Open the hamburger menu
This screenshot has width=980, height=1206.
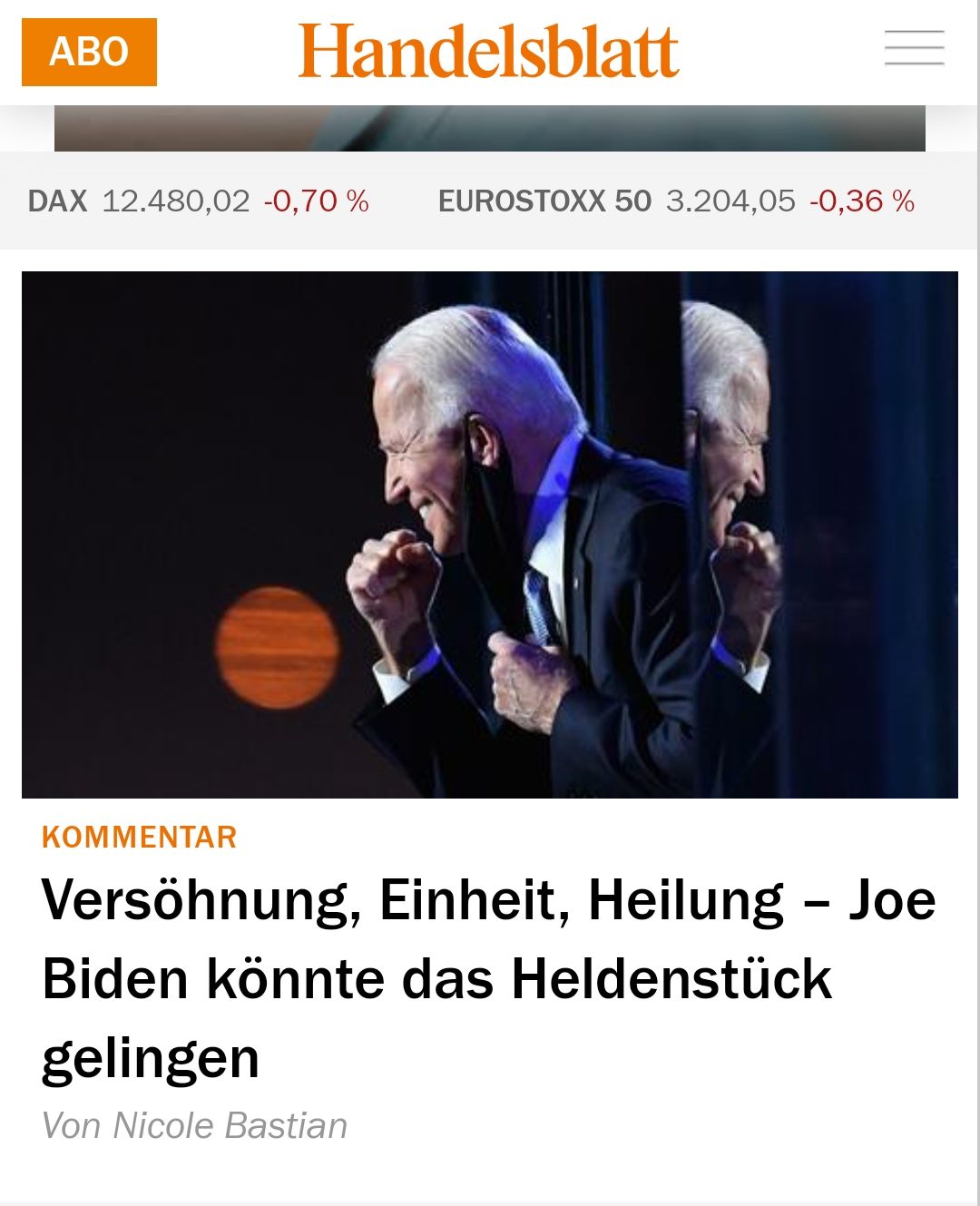point(914,48)
